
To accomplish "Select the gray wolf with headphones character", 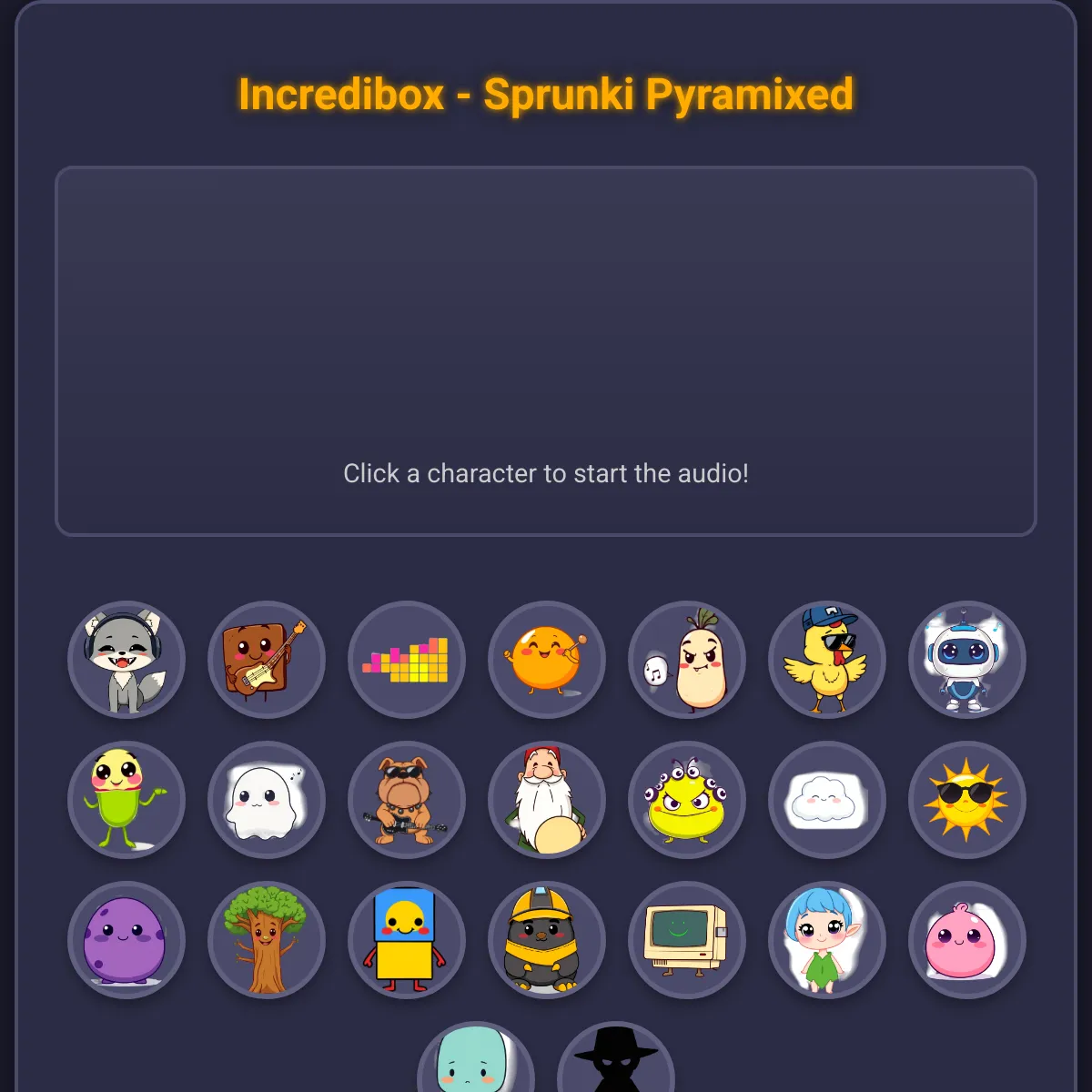I will pyautogui.click(x=126, y=660).
